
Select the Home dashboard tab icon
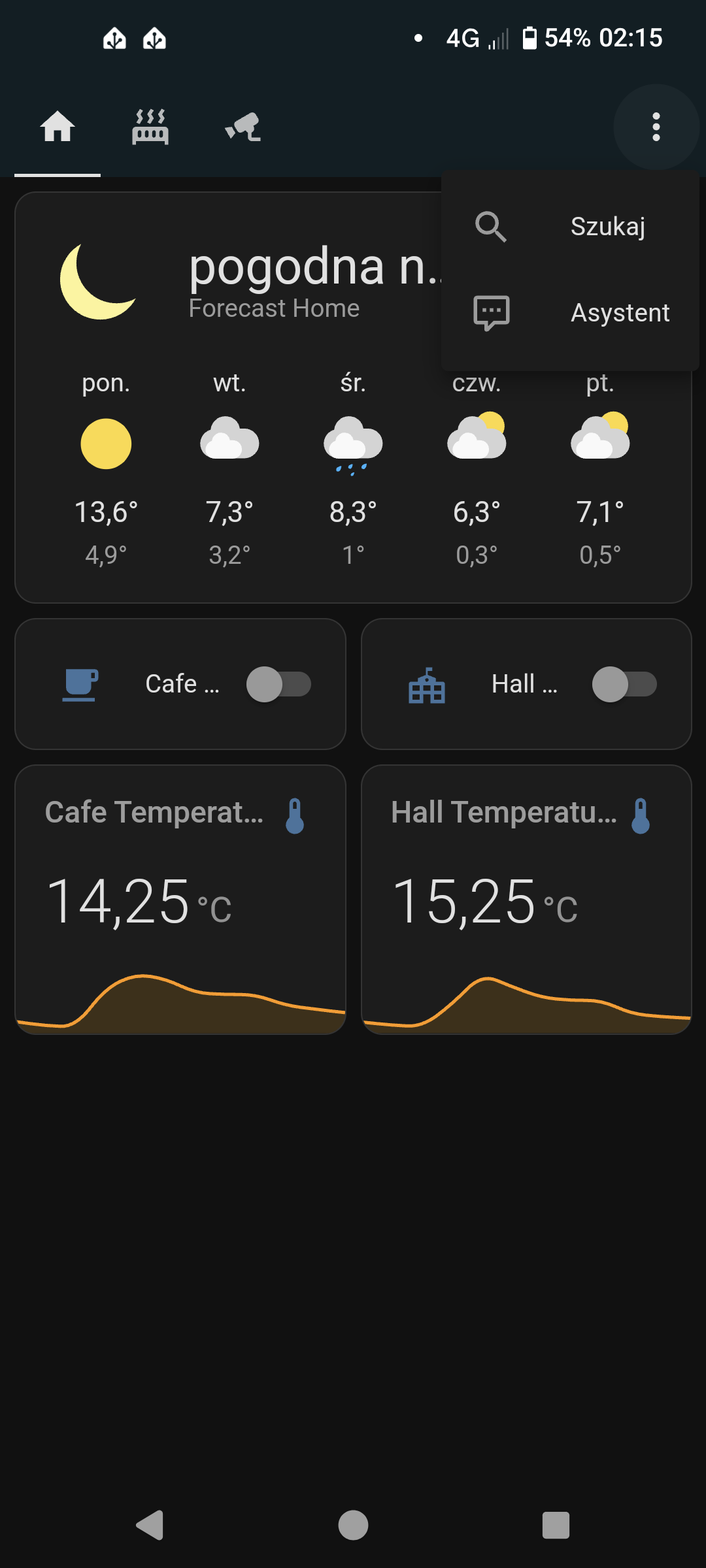pos(58,128)
